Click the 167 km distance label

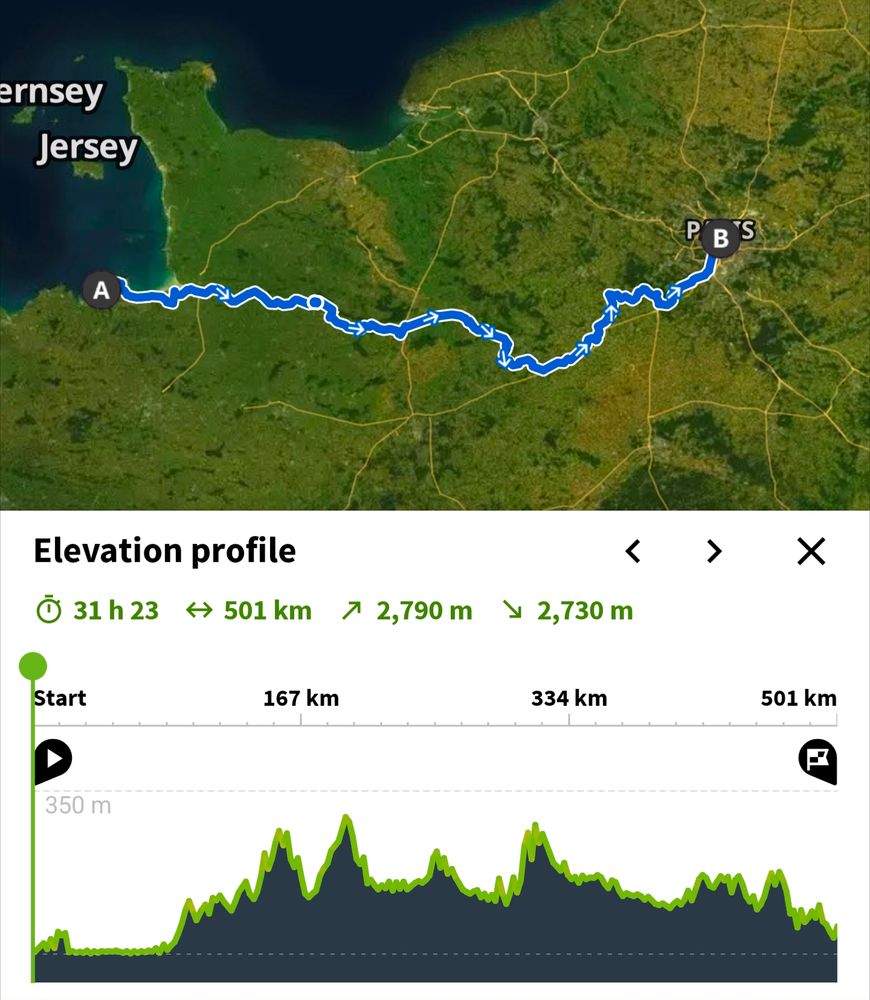coord(300,698)
